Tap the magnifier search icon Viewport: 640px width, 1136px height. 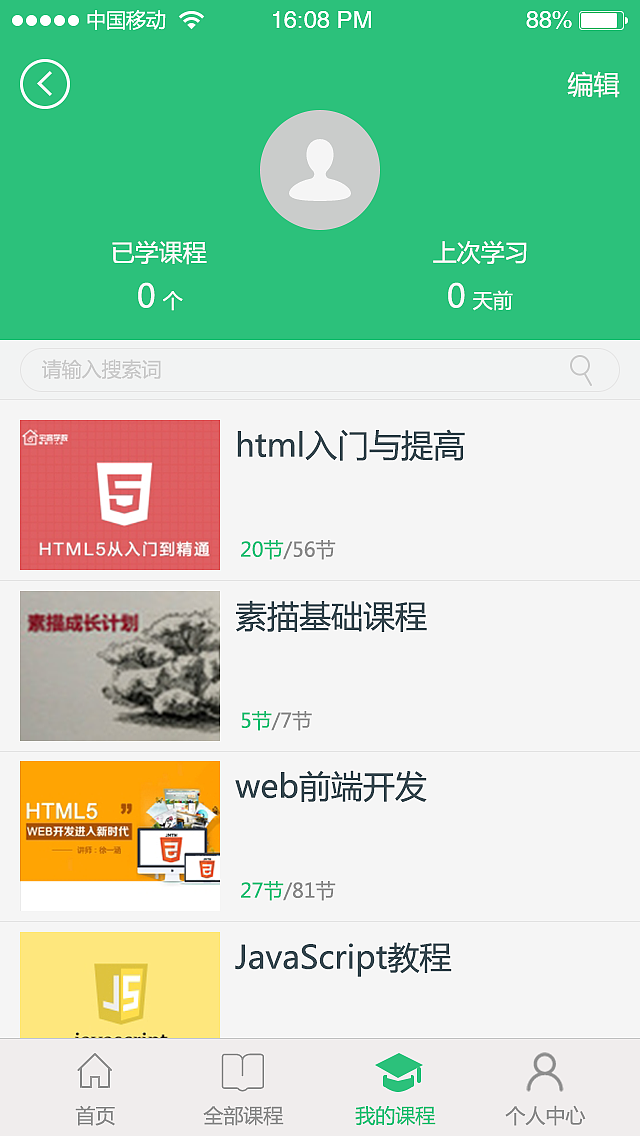click(582, 370)
